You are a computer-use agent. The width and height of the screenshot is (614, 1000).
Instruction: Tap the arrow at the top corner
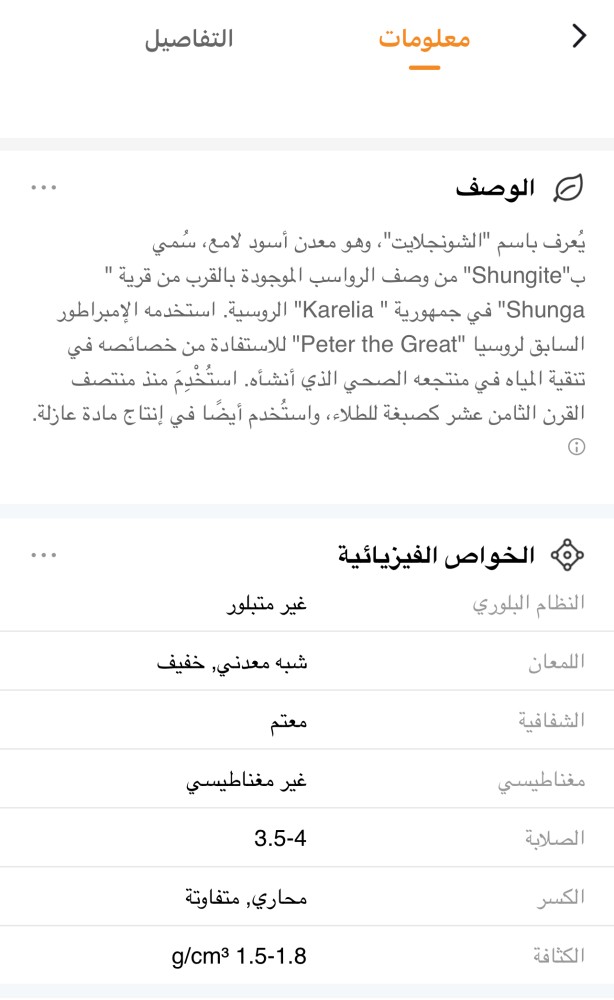point(578,37)
